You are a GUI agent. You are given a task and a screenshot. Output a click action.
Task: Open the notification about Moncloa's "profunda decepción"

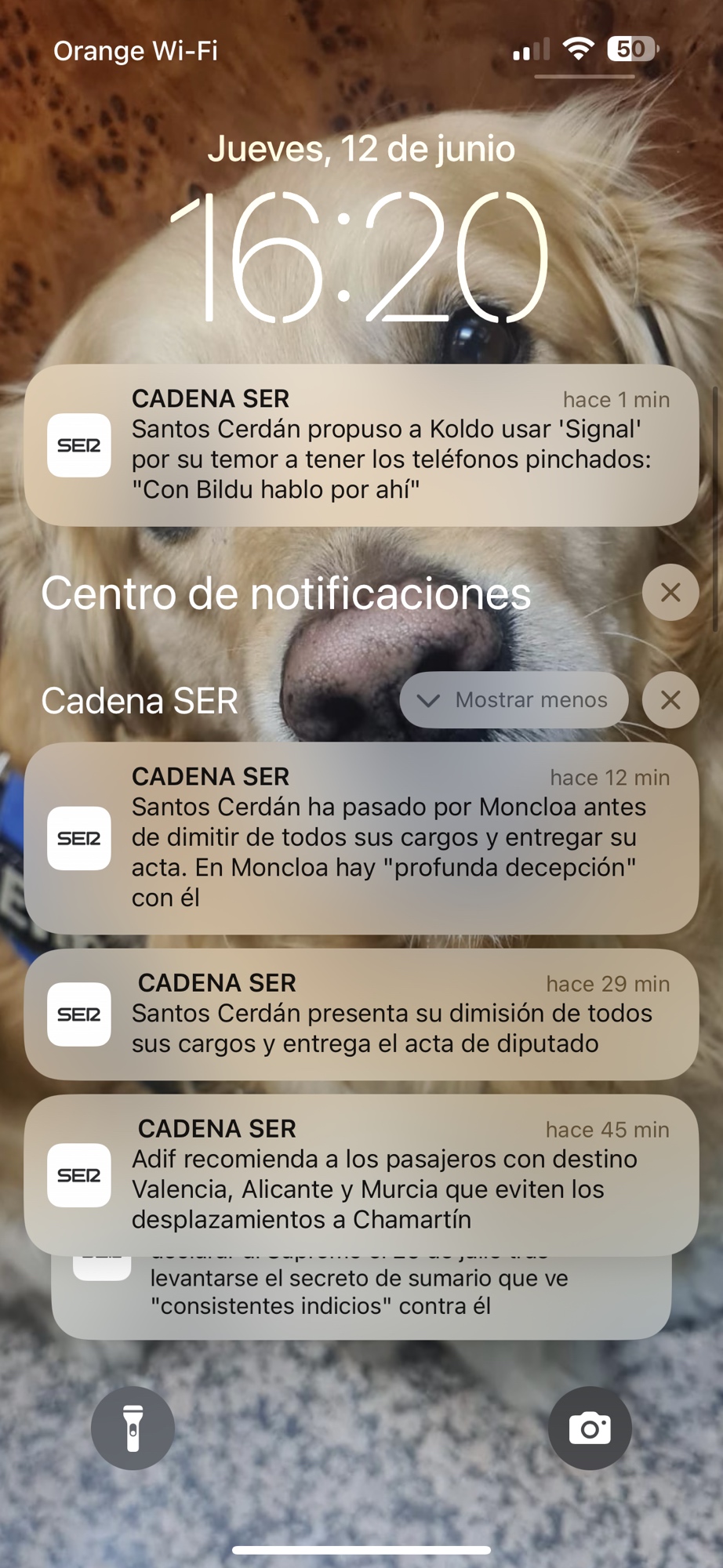(361, 837)
